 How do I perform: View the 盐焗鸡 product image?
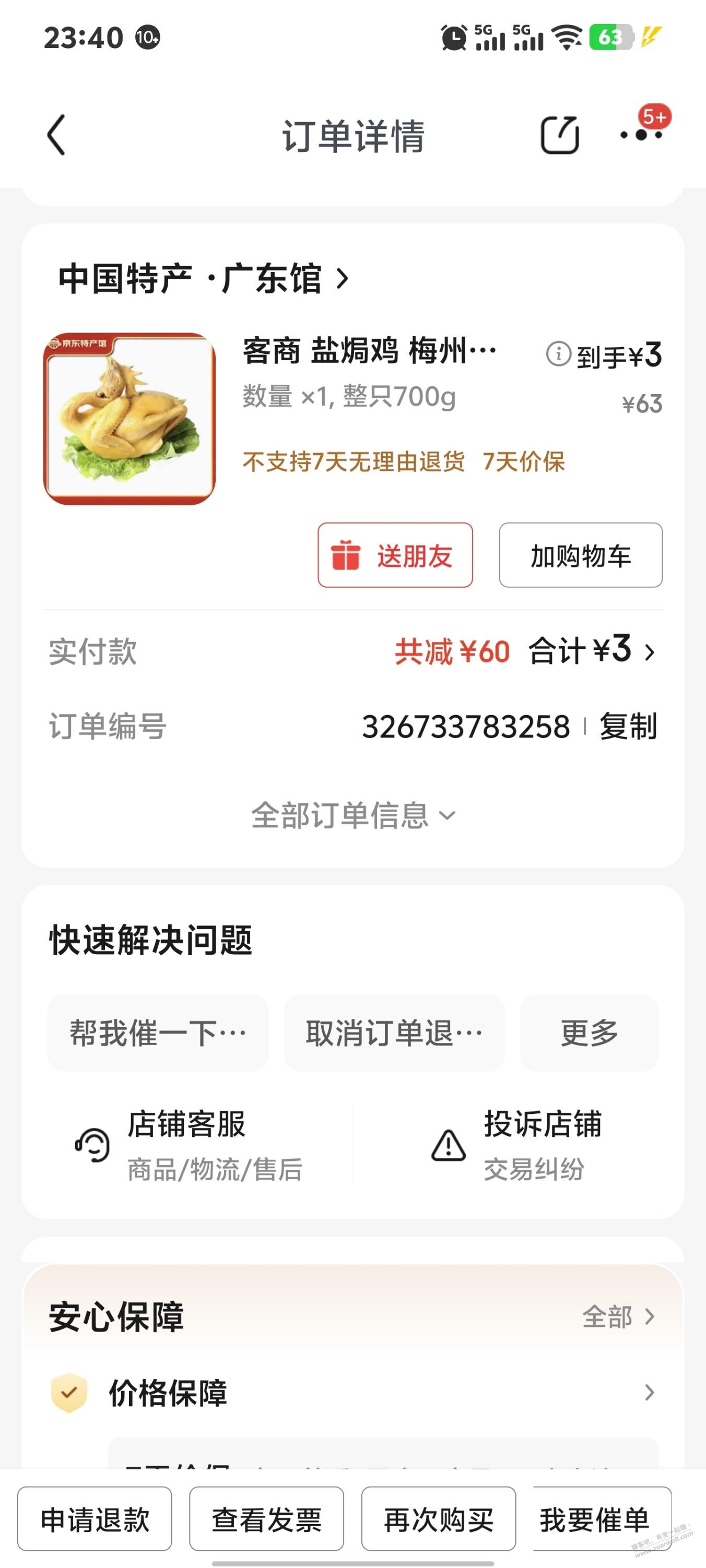pos(129,419)
